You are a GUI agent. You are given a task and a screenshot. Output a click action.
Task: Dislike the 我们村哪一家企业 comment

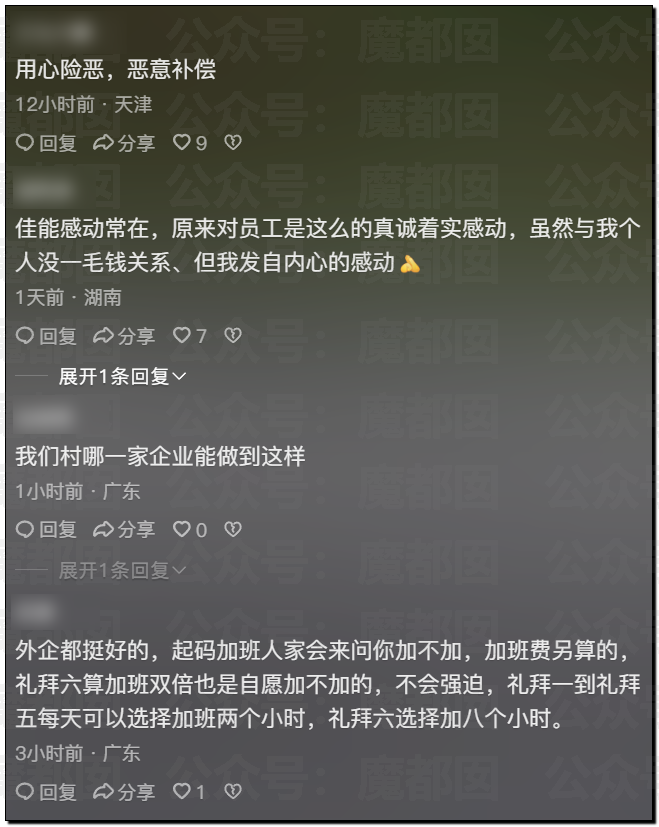[233, 530]
